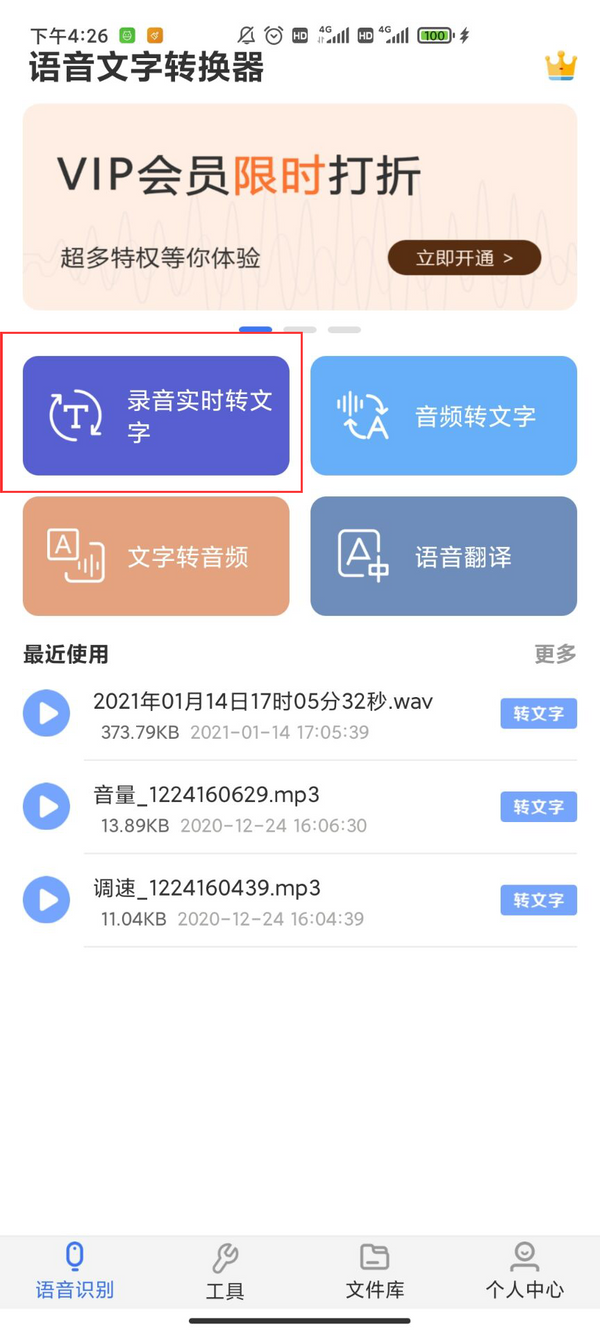Viewport: 600px width, 1333px height.
Task: Open the 个人中心 tab
Action: (524, 1270)
